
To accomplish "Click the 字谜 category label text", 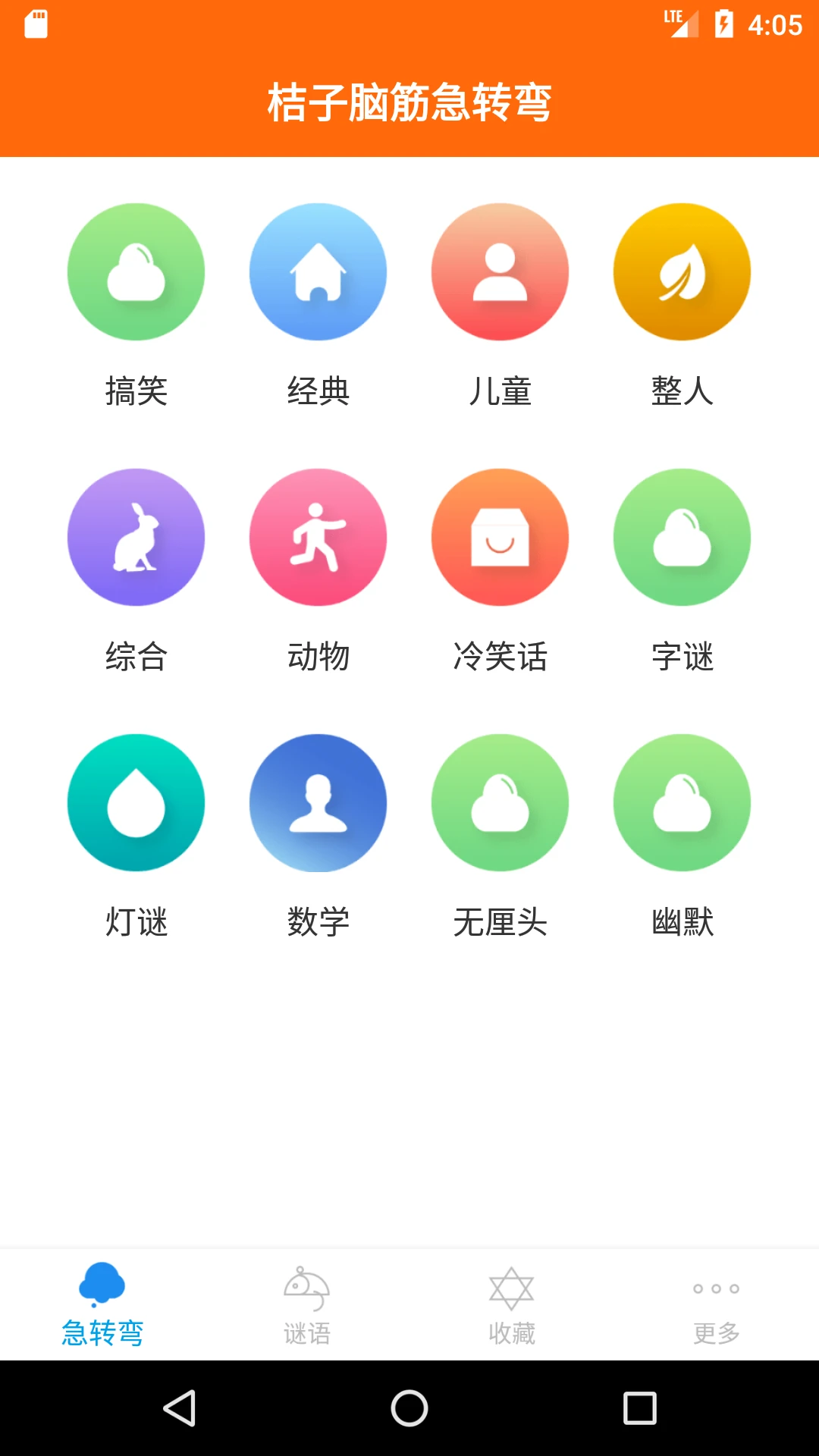I will pos(682,657).
